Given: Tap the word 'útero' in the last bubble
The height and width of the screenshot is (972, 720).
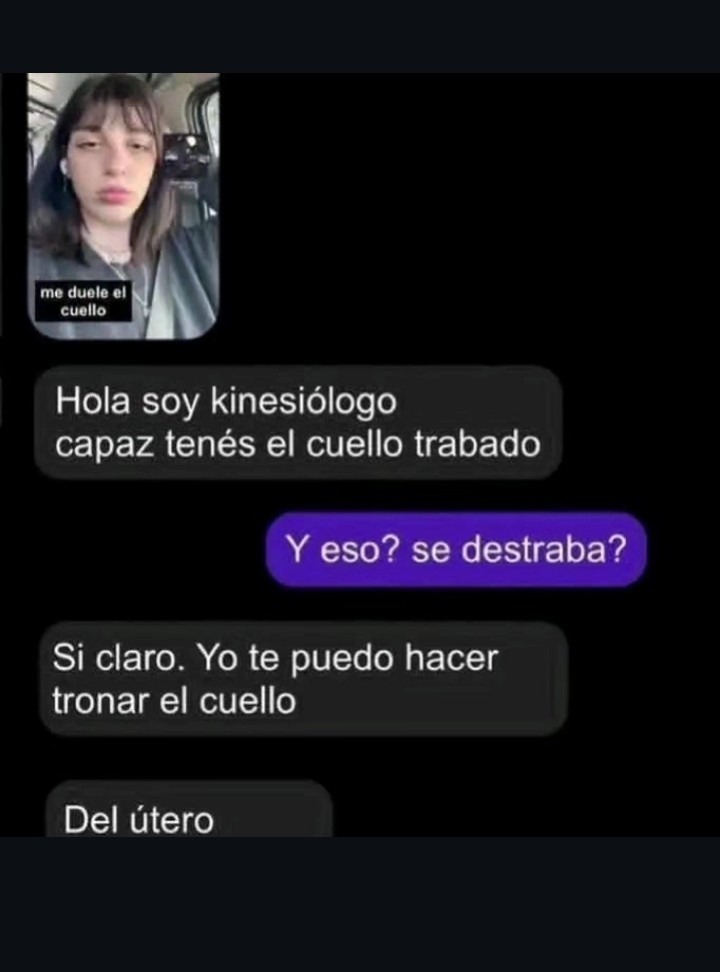Looking at the screenshot, I should pyautogui.click(x=156, y=820).
